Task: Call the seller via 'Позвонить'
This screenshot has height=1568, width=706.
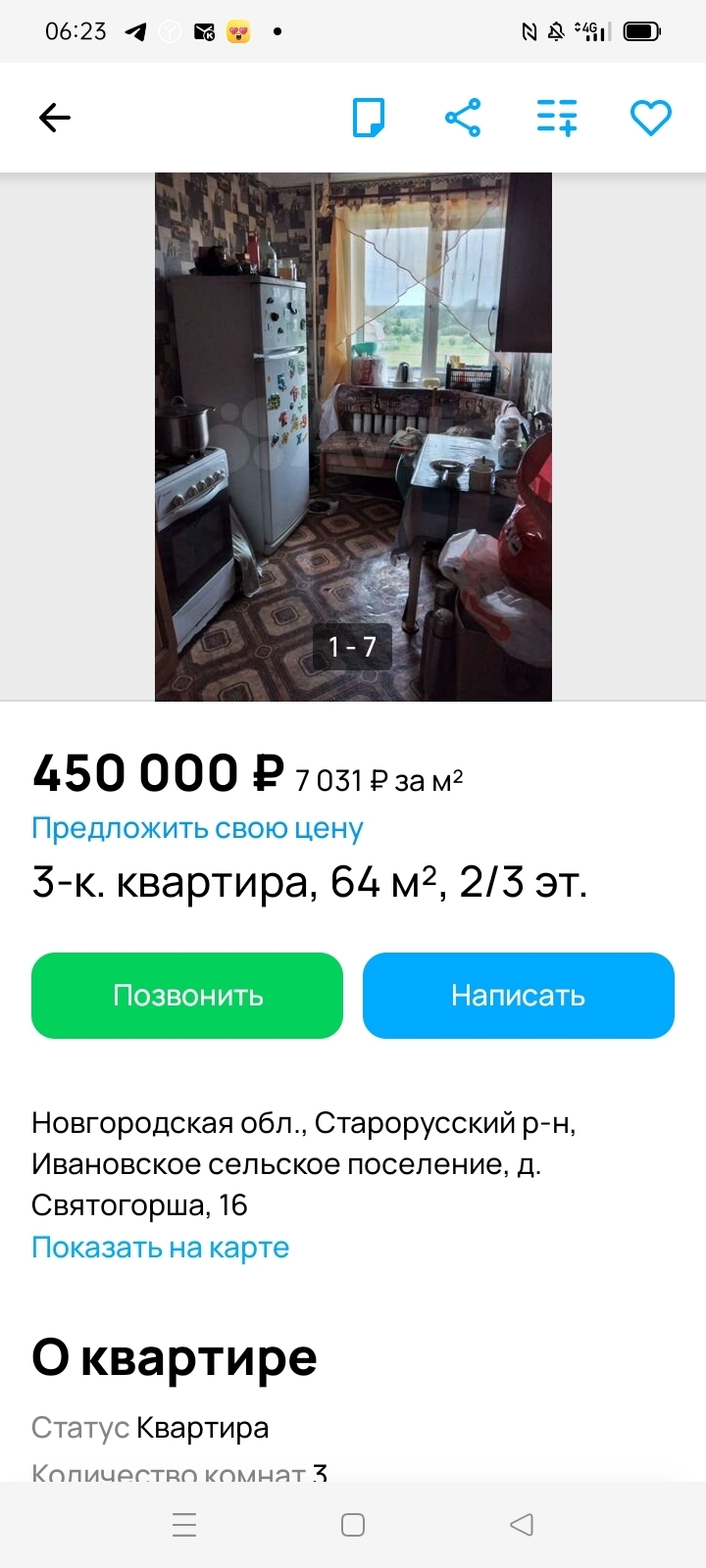Action: pos(187,996)
